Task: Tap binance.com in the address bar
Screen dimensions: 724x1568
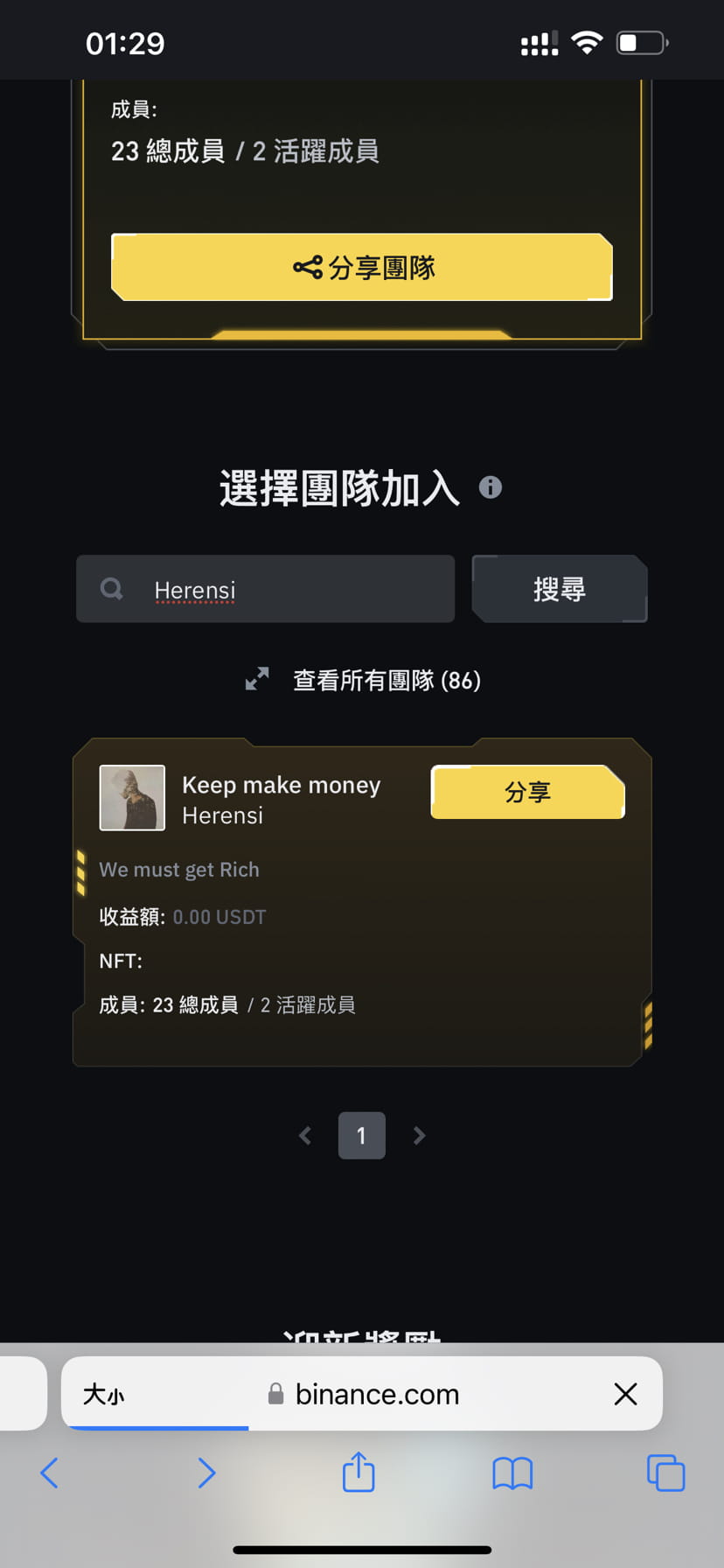Action: pyautogui.click(x=378, y=1393)
